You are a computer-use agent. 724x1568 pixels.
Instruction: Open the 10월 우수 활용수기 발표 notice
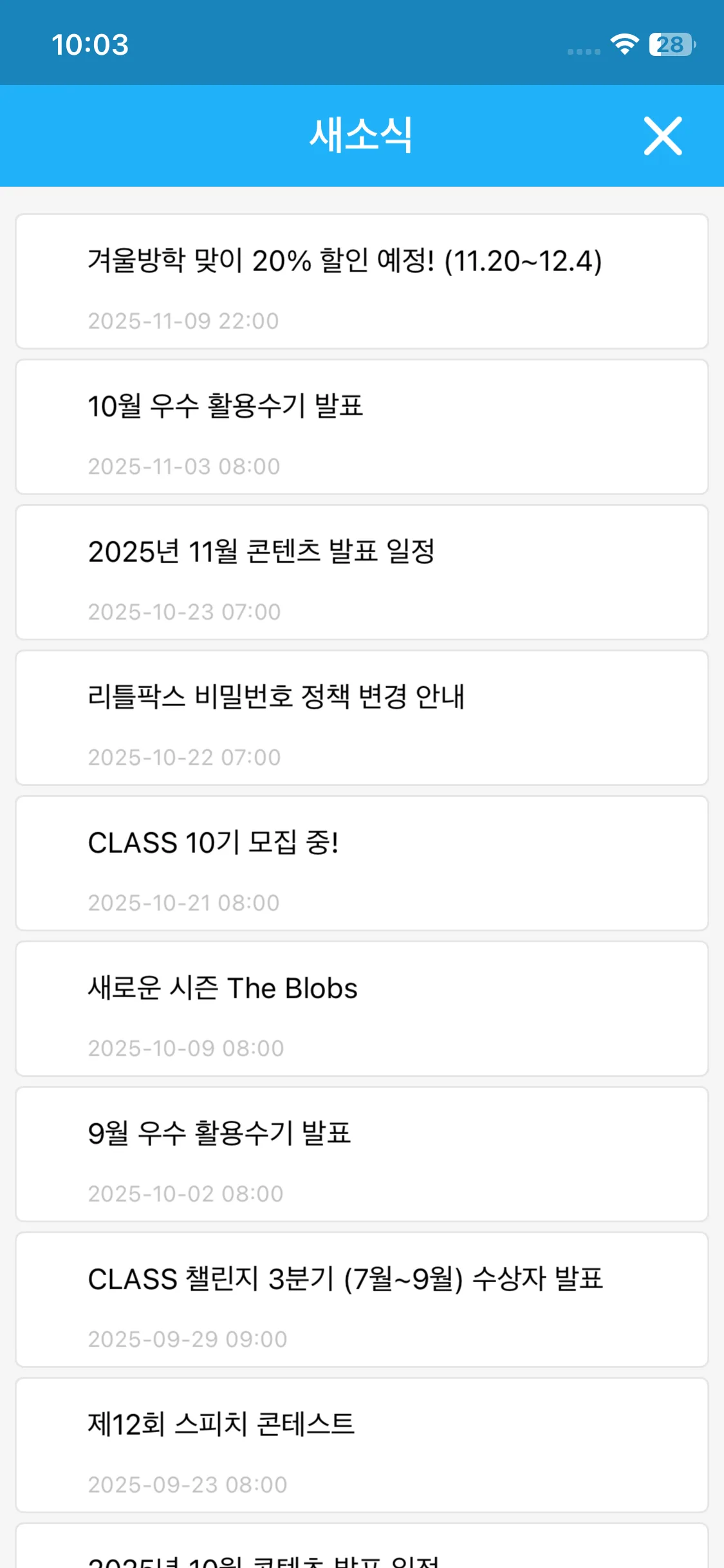pos(362,427)
